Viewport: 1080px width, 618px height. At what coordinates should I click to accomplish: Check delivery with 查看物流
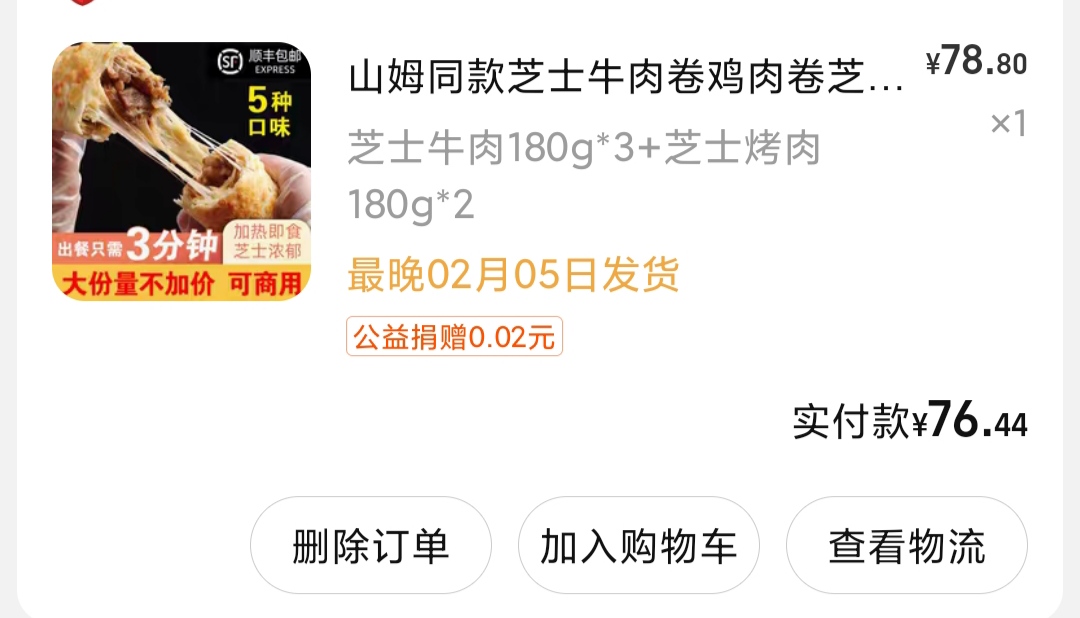(906, 546)
